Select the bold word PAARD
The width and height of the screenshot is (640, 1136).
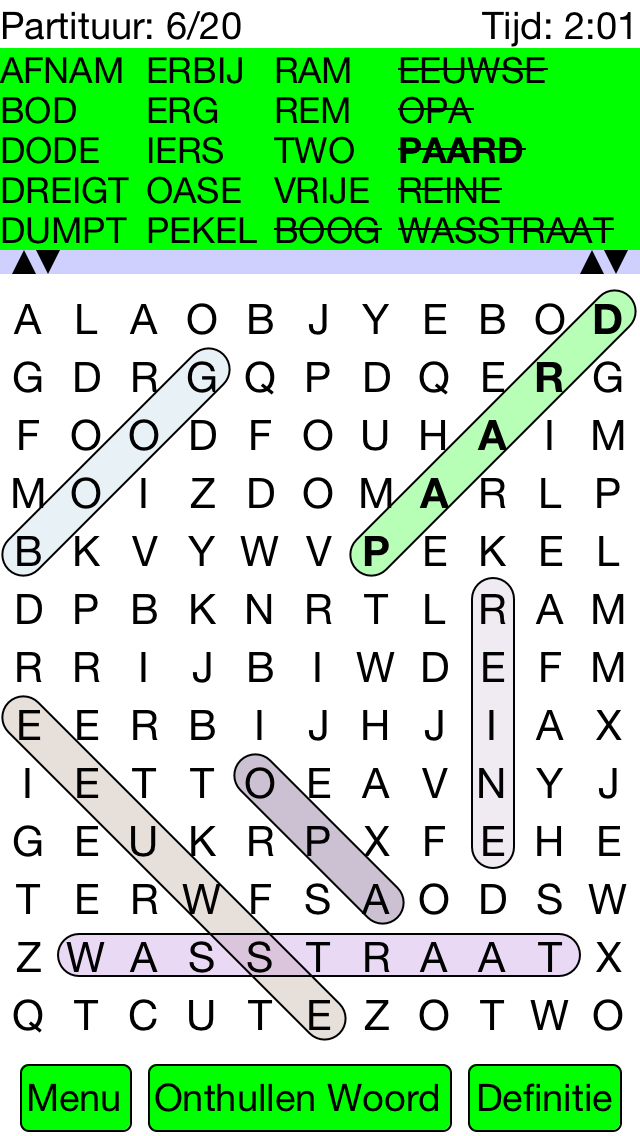point(462,151)
